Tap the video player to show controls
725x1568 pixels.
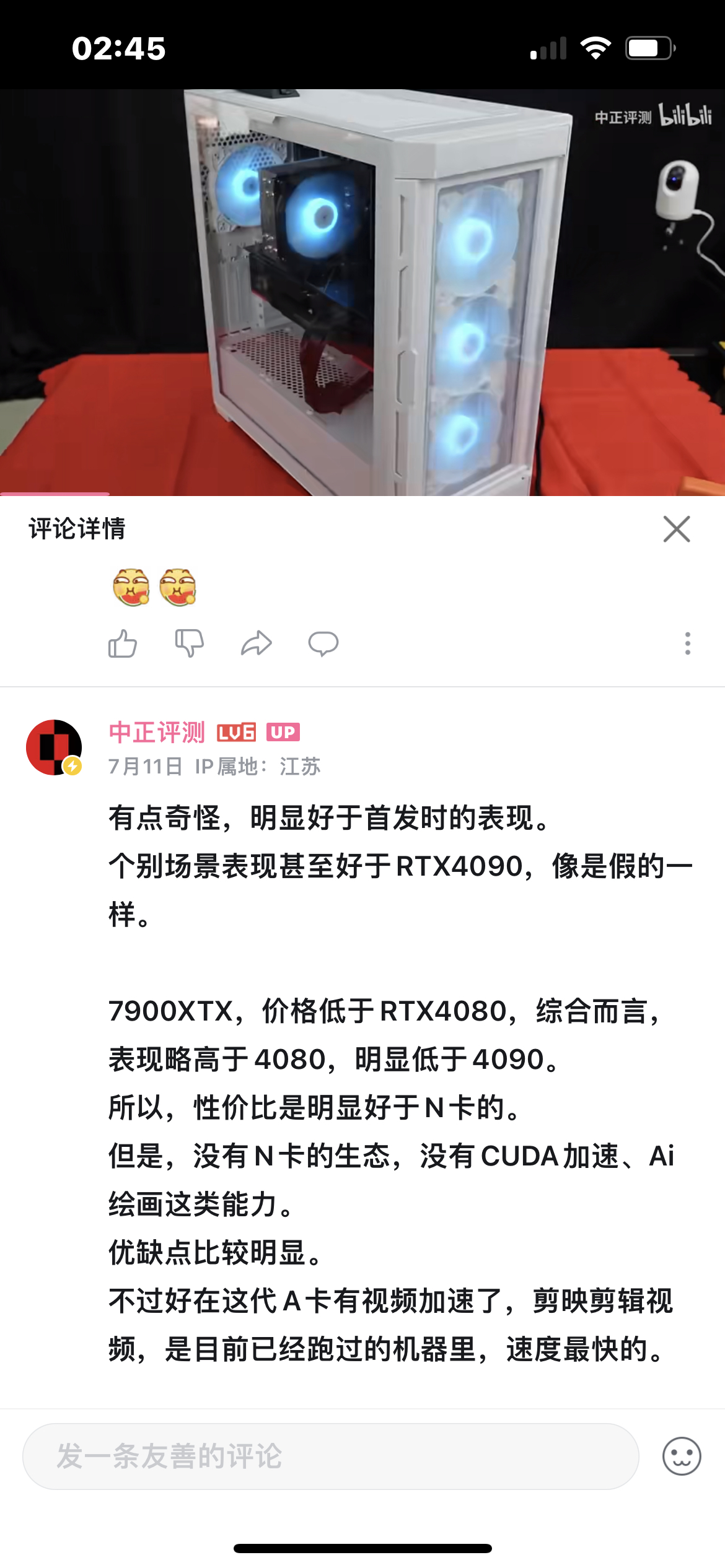[362, 292]
